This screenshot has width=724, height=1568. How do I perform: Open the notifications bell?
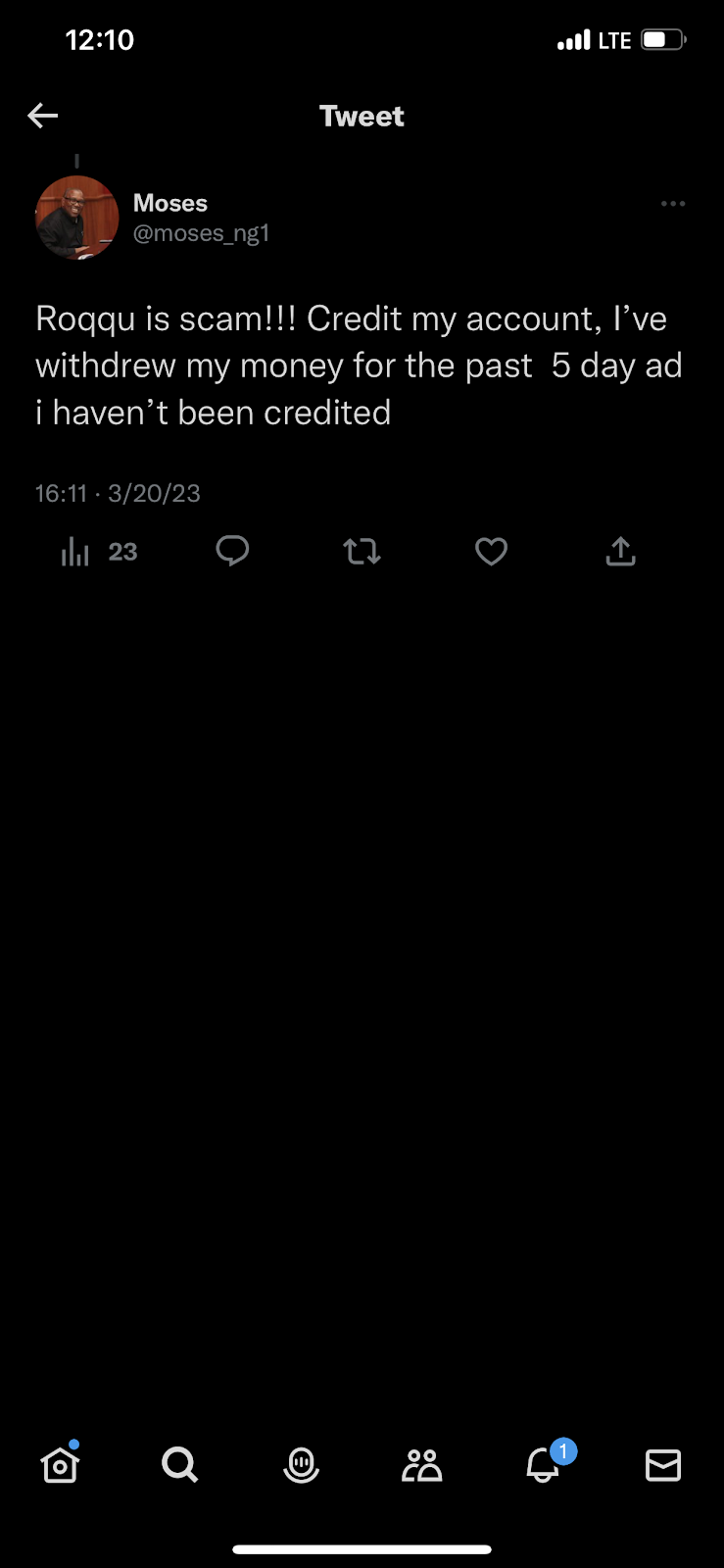click(x=545, y=1463)
